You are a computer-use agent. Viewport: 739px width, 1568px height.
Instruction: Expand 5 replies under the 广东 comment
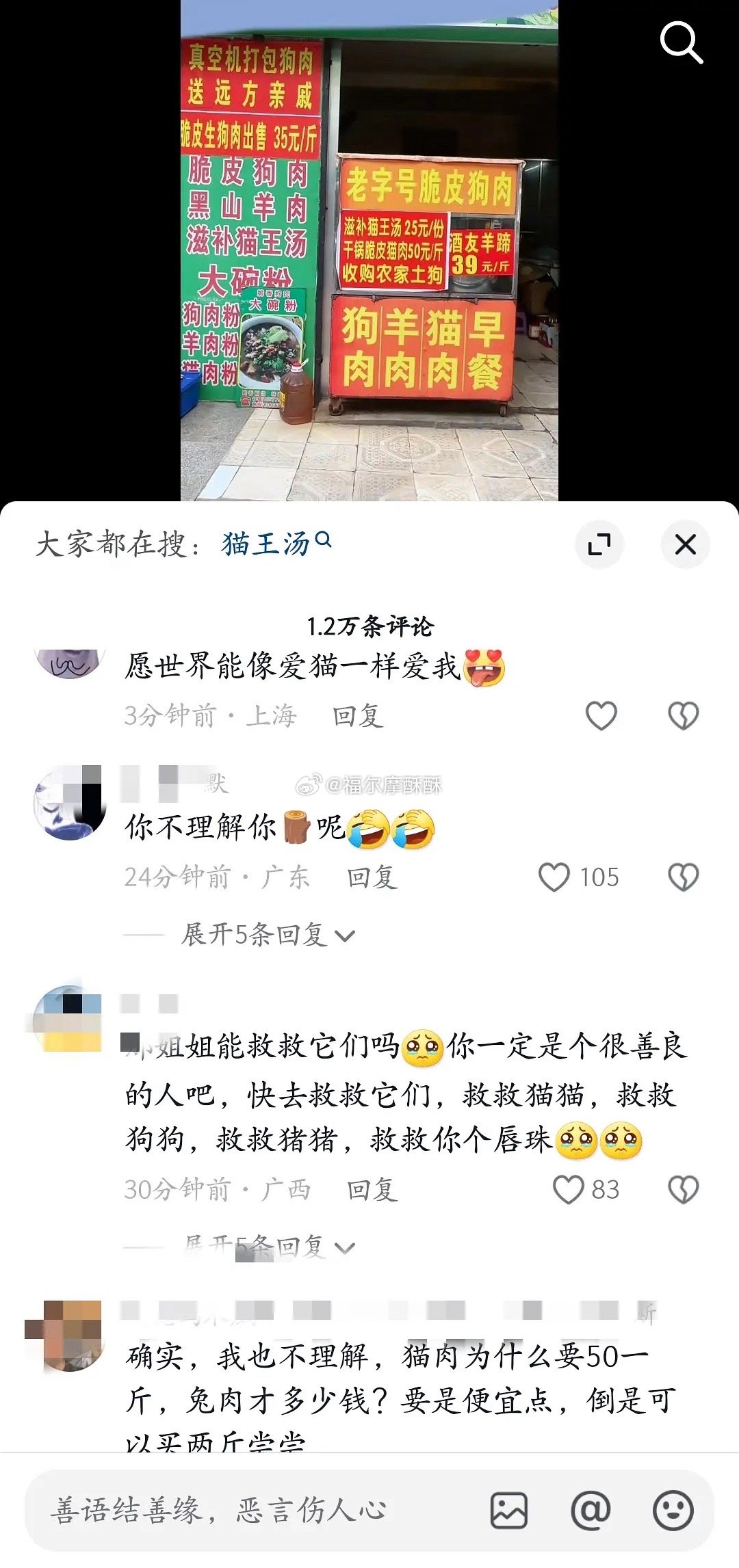(267, 935)
